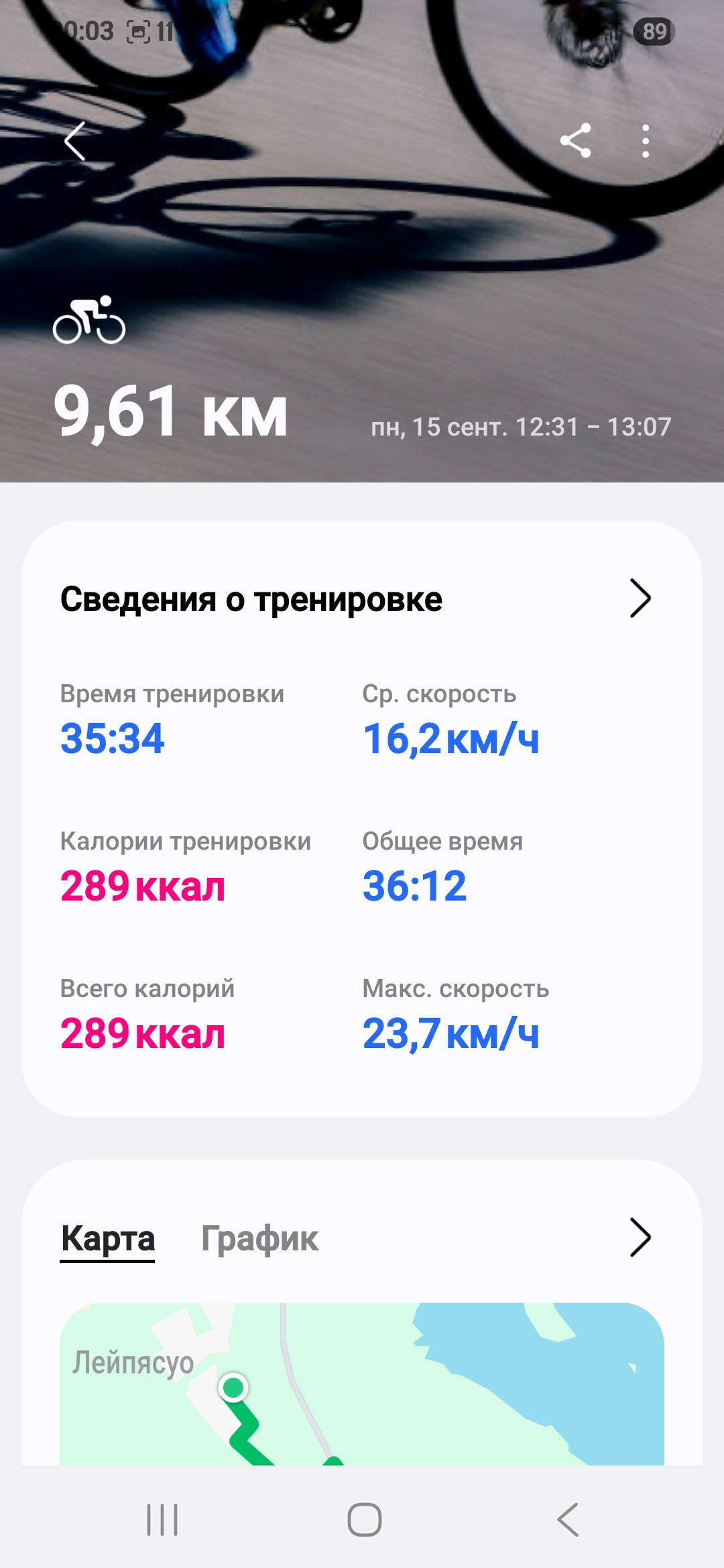The height and width of the screenshot is (1568, 724).
Task: Open recent apps from navigation bar
Action: 162,1519
